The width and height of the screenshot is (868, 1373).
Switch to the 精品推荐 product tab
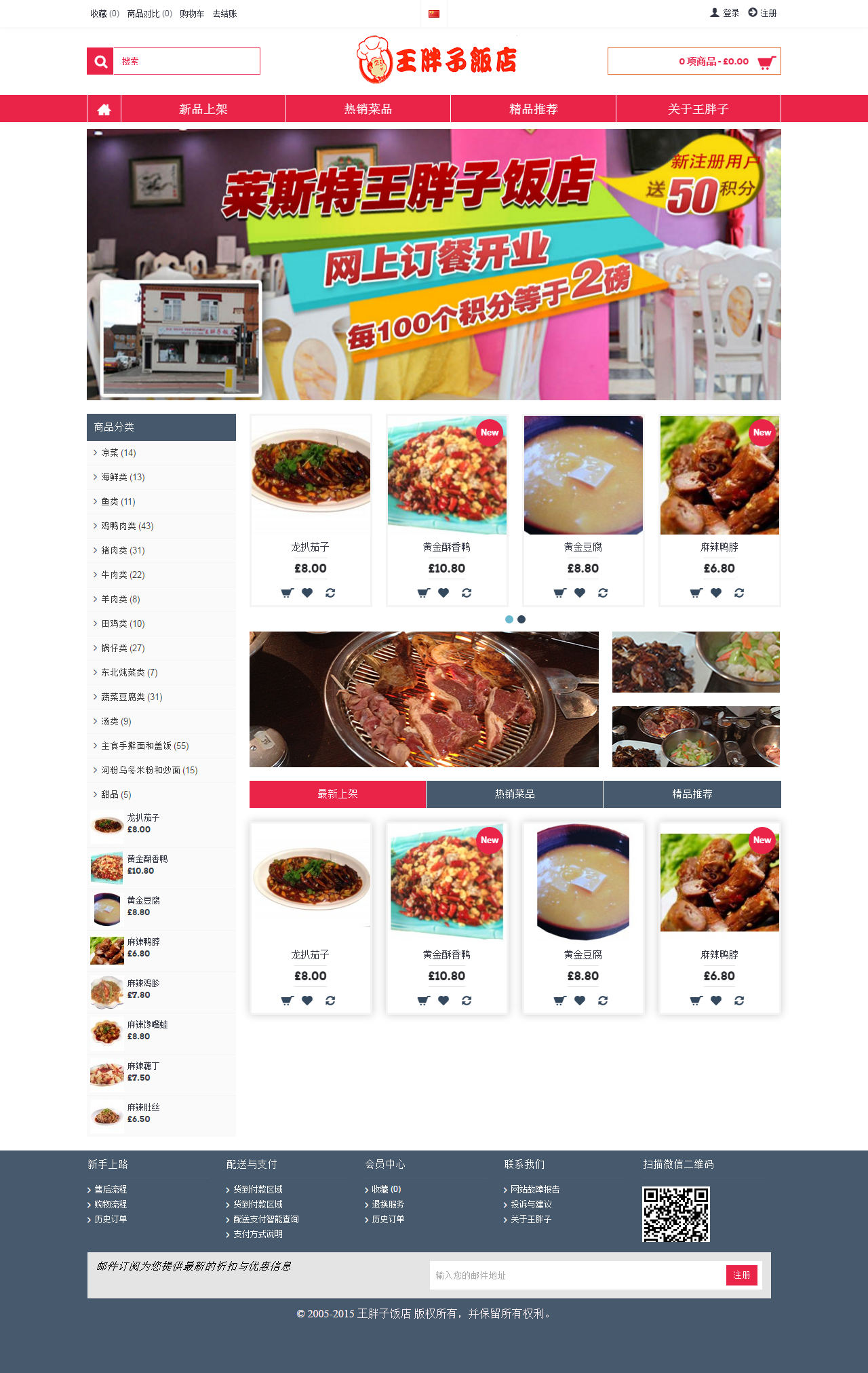click(692, 794)
